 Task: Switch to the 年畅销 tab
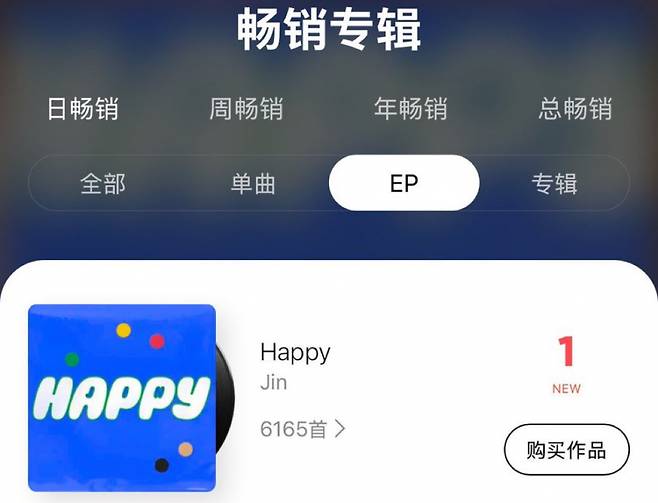pos(410,109)
